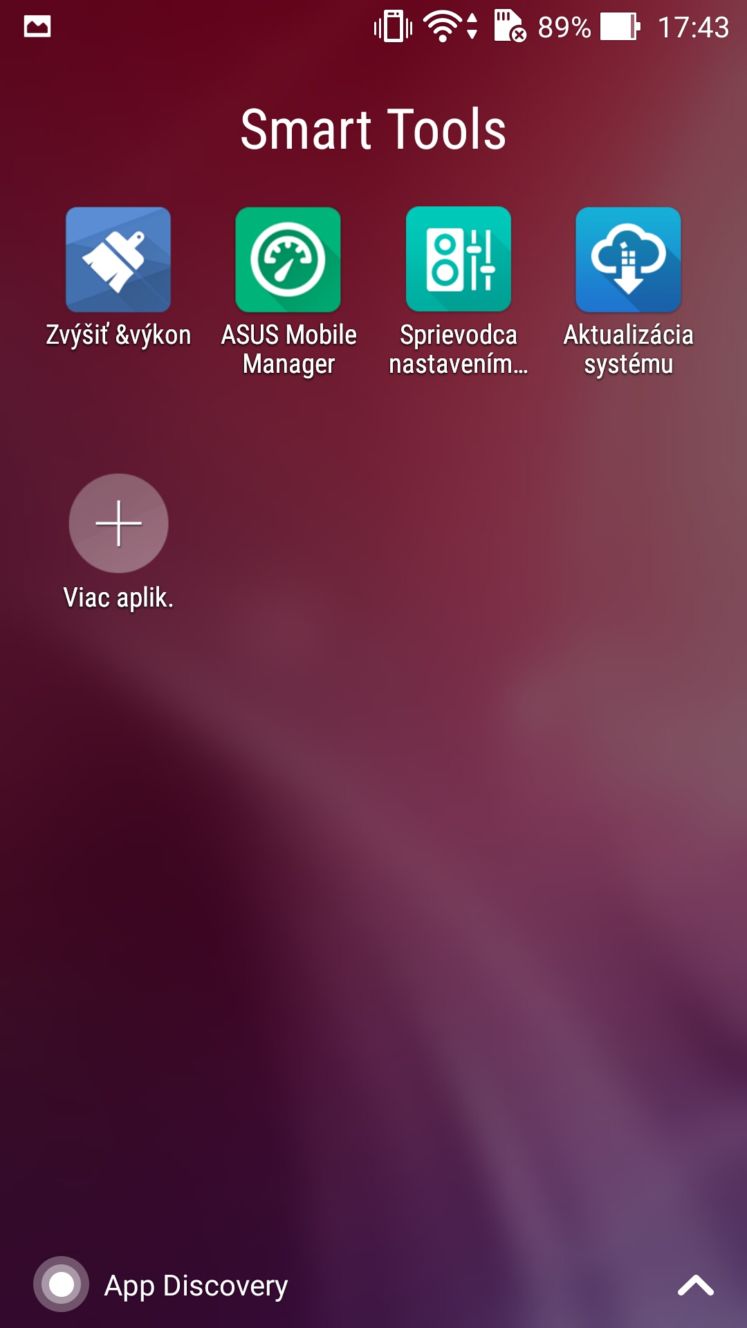
Task: Launch ASUS Mobile Manager
Action: pyautogui.click(x=288, y=260)
